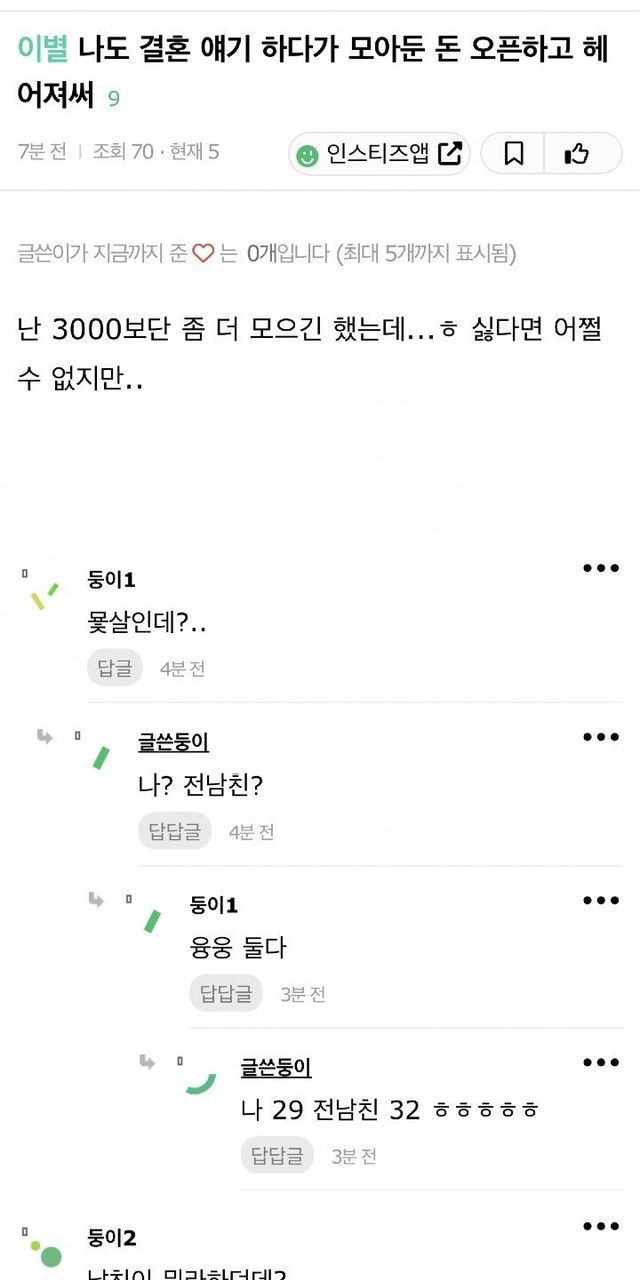Viewport: 640px width, 1280px height.
Task: Reply to 둥이1's comment 몇살인데?
Action: coord(115,668)
